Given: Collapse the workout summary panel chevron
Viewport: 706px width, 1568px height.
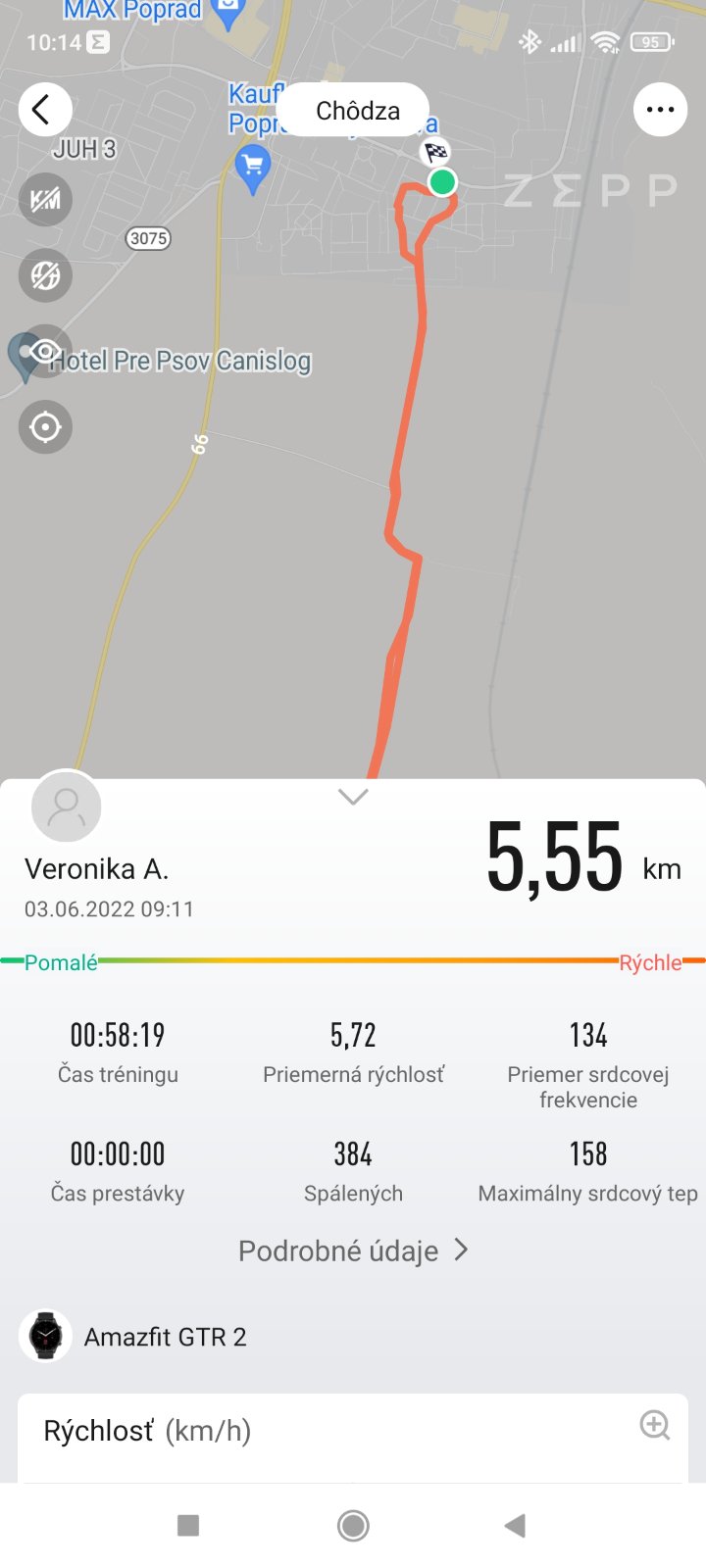Looking at the screenshot, I should click(353, 797).
